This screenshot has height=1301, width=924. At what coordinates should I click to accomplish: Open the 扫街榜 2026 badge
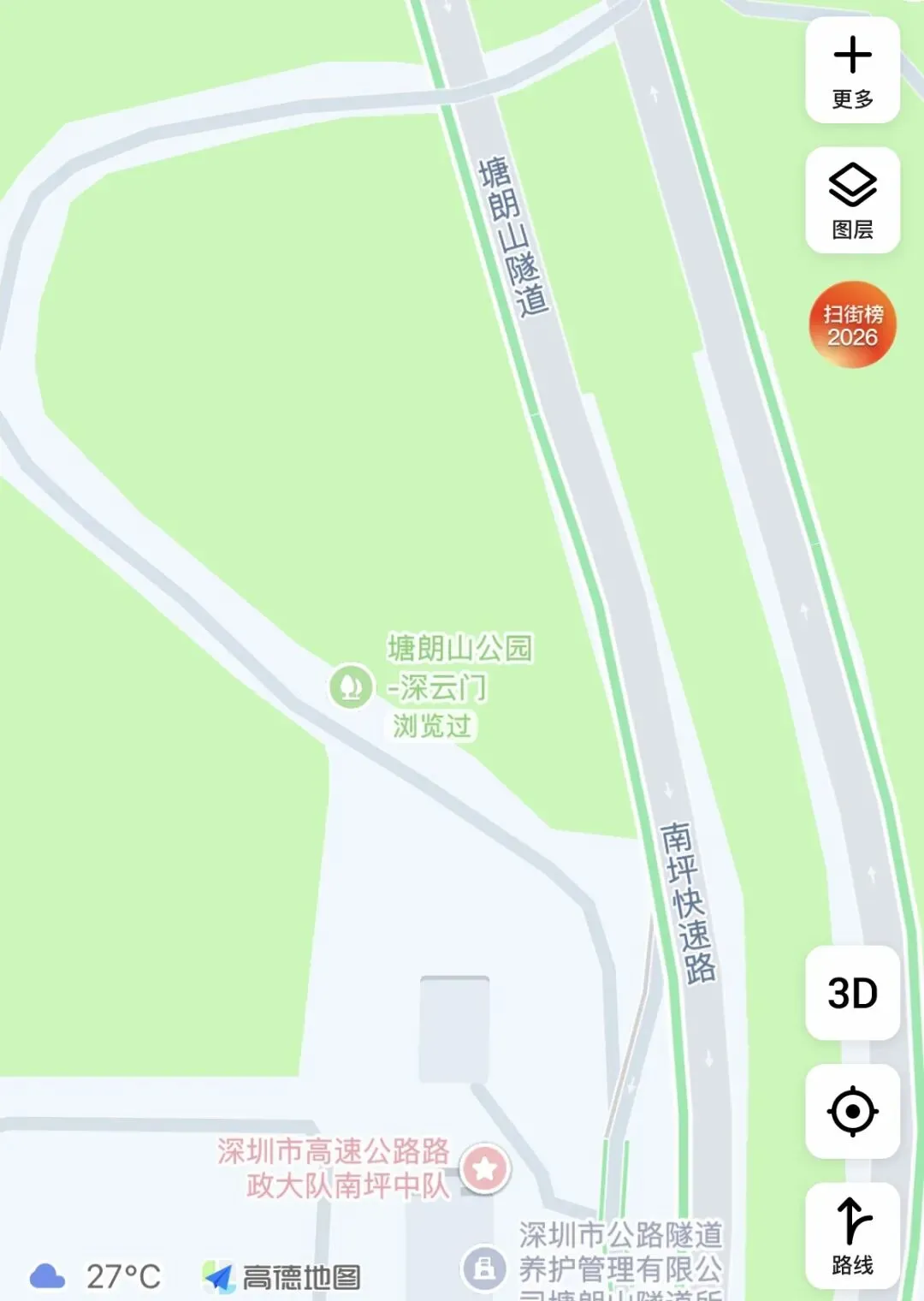pos(852,324)
